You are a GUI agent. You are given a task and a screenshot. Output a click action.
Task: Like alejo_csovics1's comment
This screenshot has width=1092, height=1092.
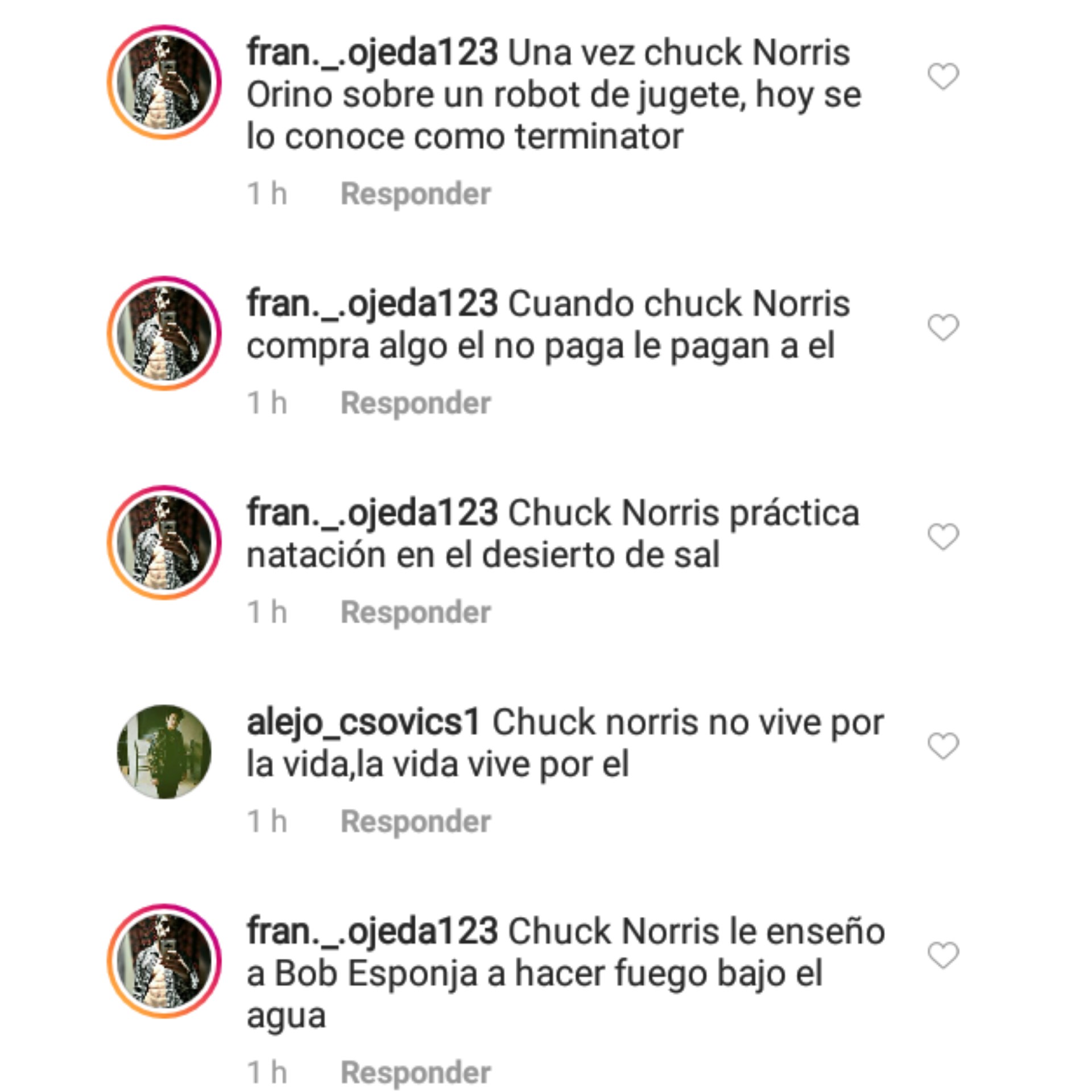click(x=944, y=746)
